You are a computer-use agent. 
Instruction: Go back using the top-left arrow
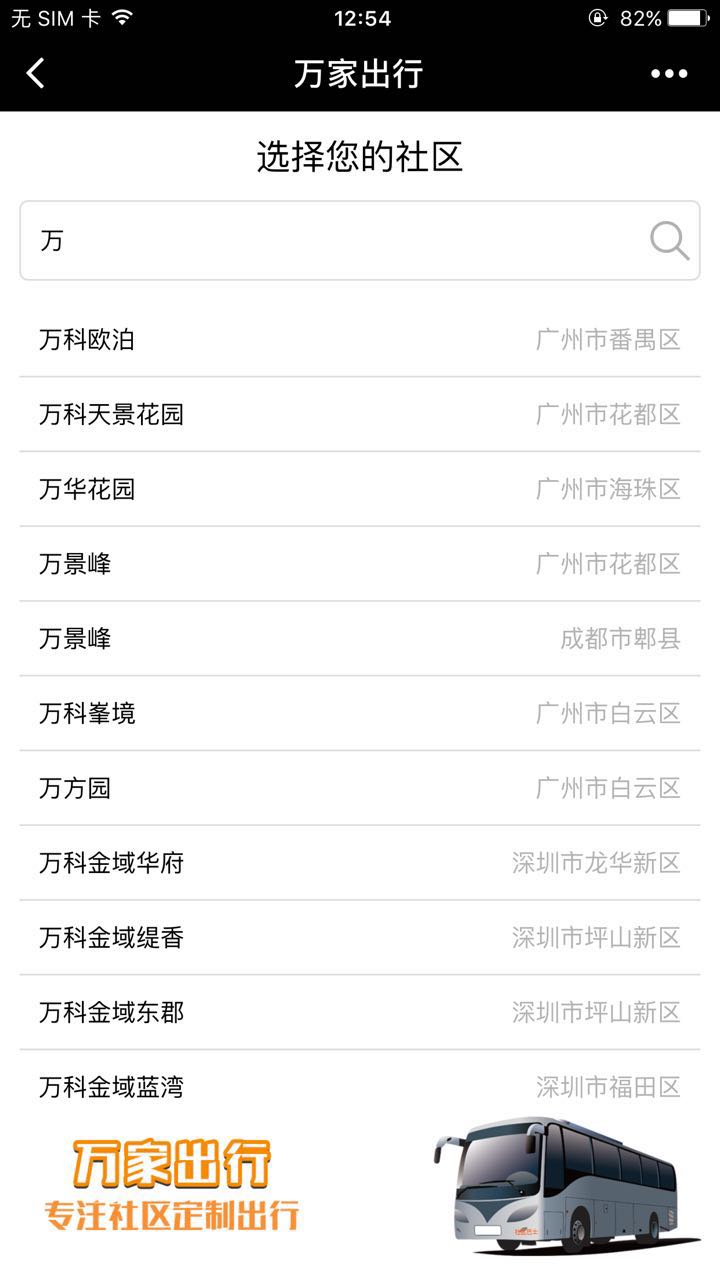pos(36,73)
